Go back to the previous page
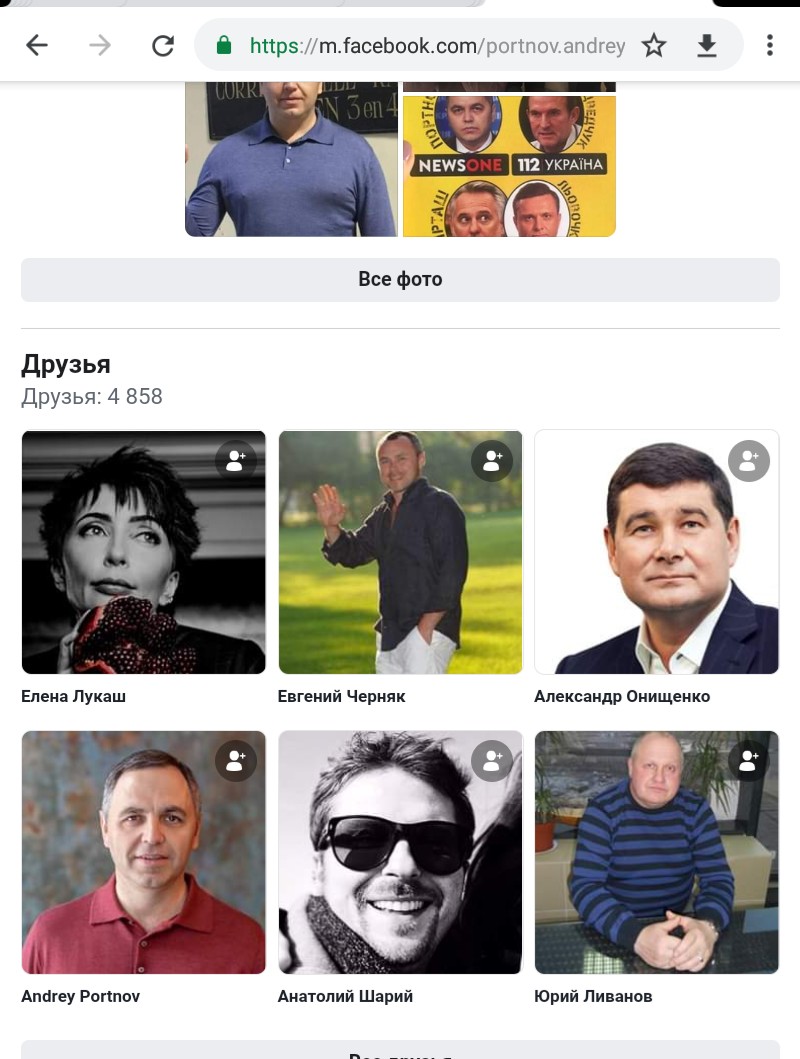This screenshot has width=800, height=1059. [37, 45]
